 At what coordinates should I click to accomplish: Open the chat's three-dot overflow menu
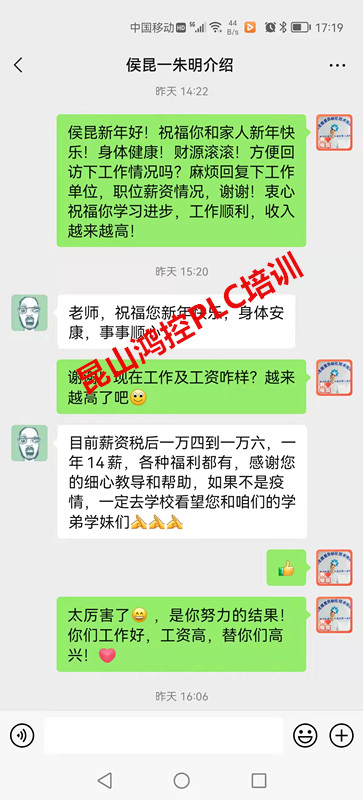click(x=337, y=66)
